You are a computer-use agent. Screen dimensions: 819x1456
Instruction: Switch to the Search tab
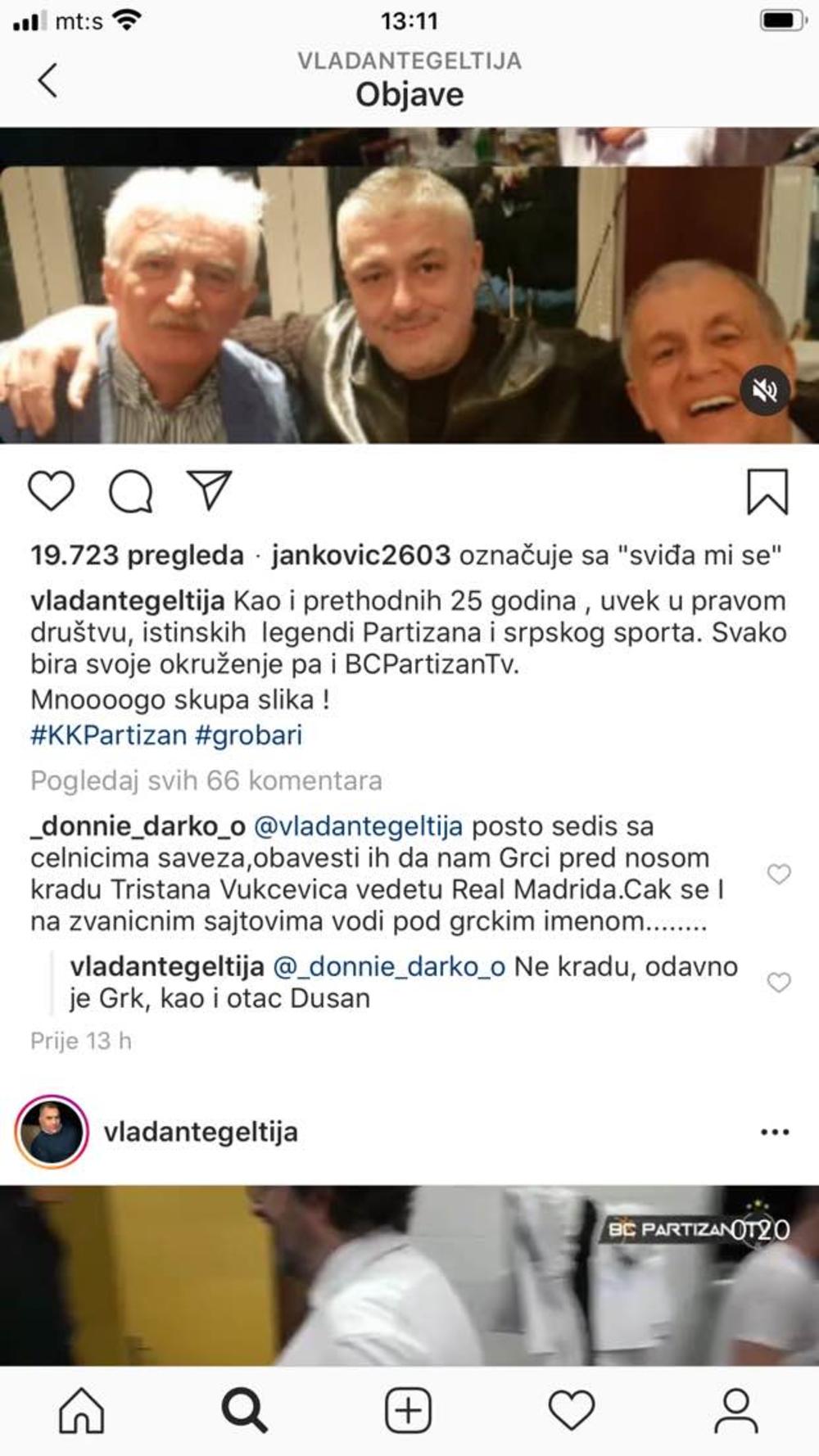(245, 1410)
